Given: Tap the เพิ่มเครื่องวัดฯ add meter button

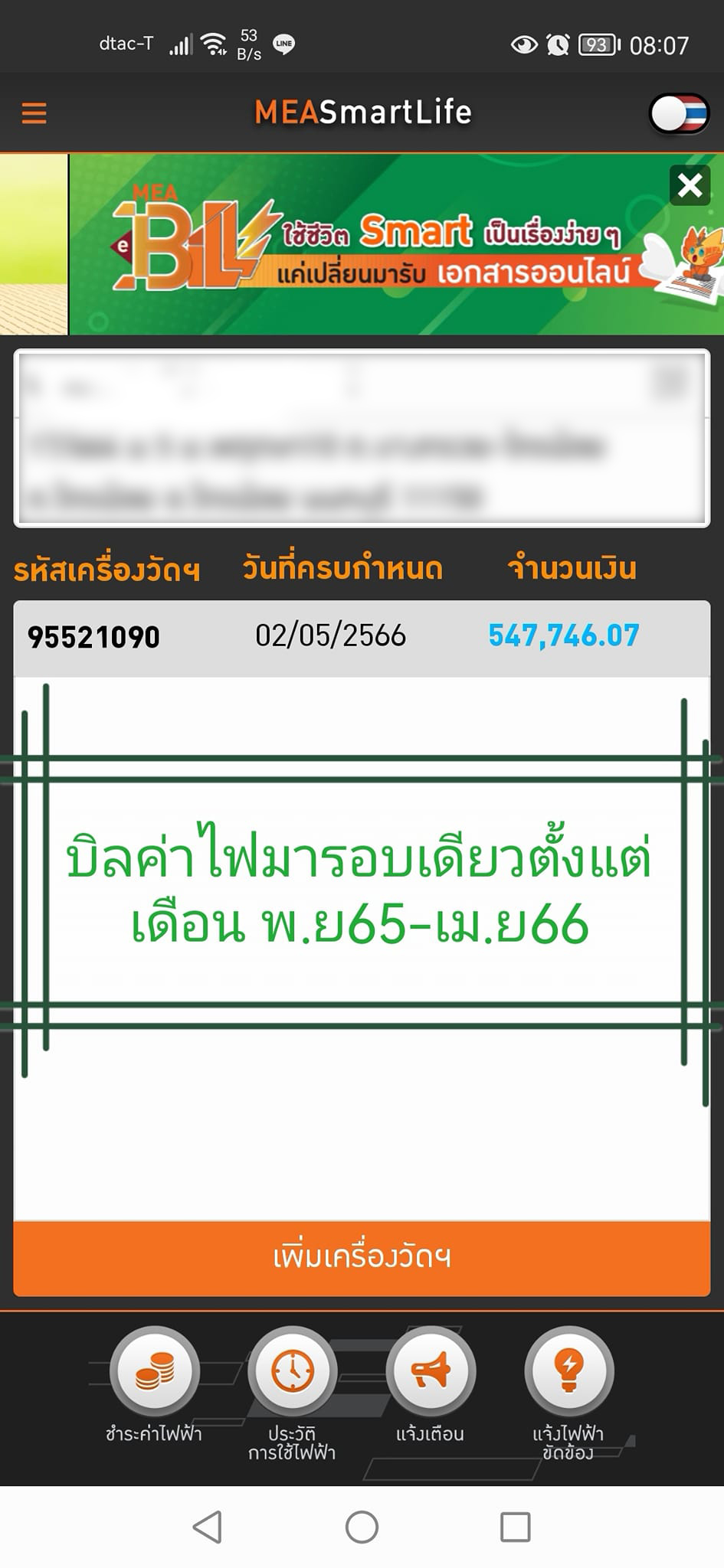Looking at the screenshot, I should click(x=362, y=1257).
